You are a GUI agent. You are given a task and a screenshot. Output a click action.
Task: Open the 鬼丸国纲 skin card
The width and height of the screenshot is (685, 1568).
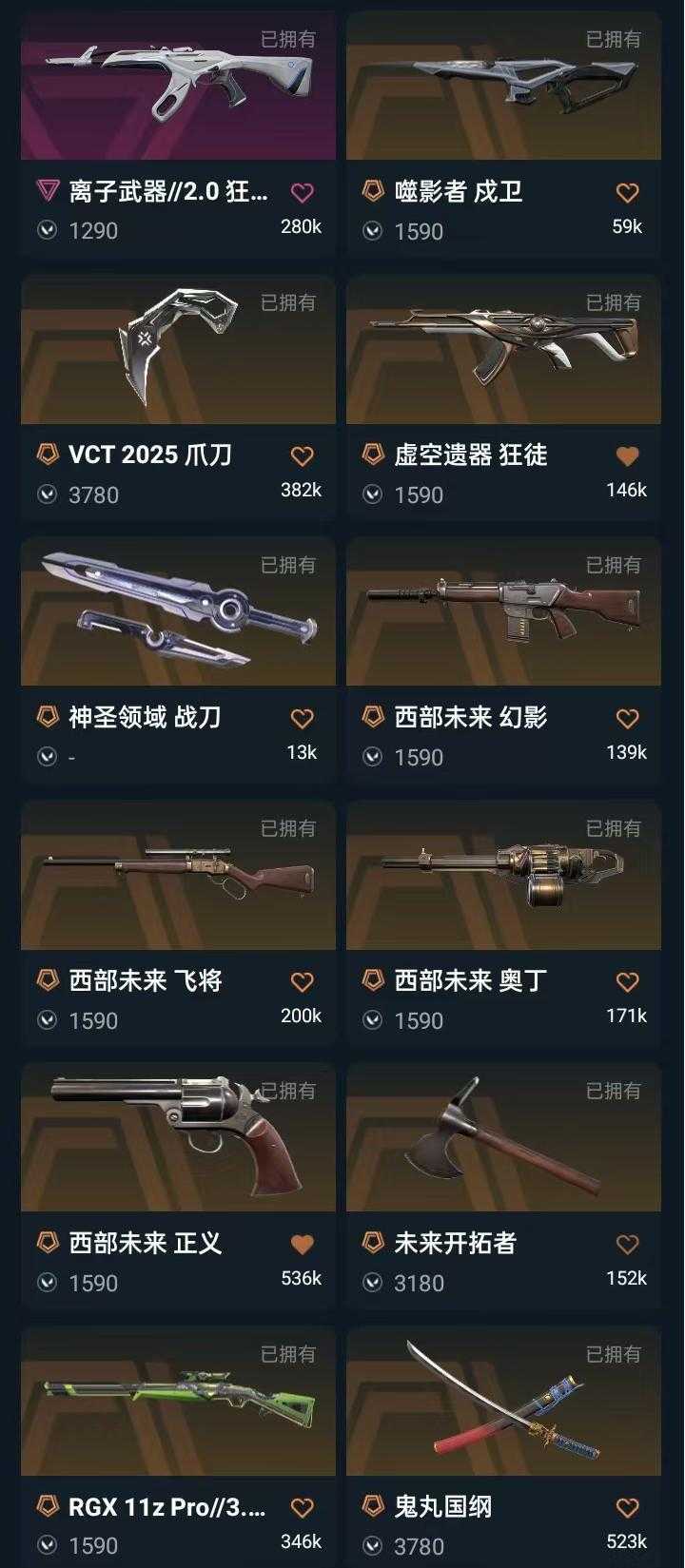[x=503, y=1447]
